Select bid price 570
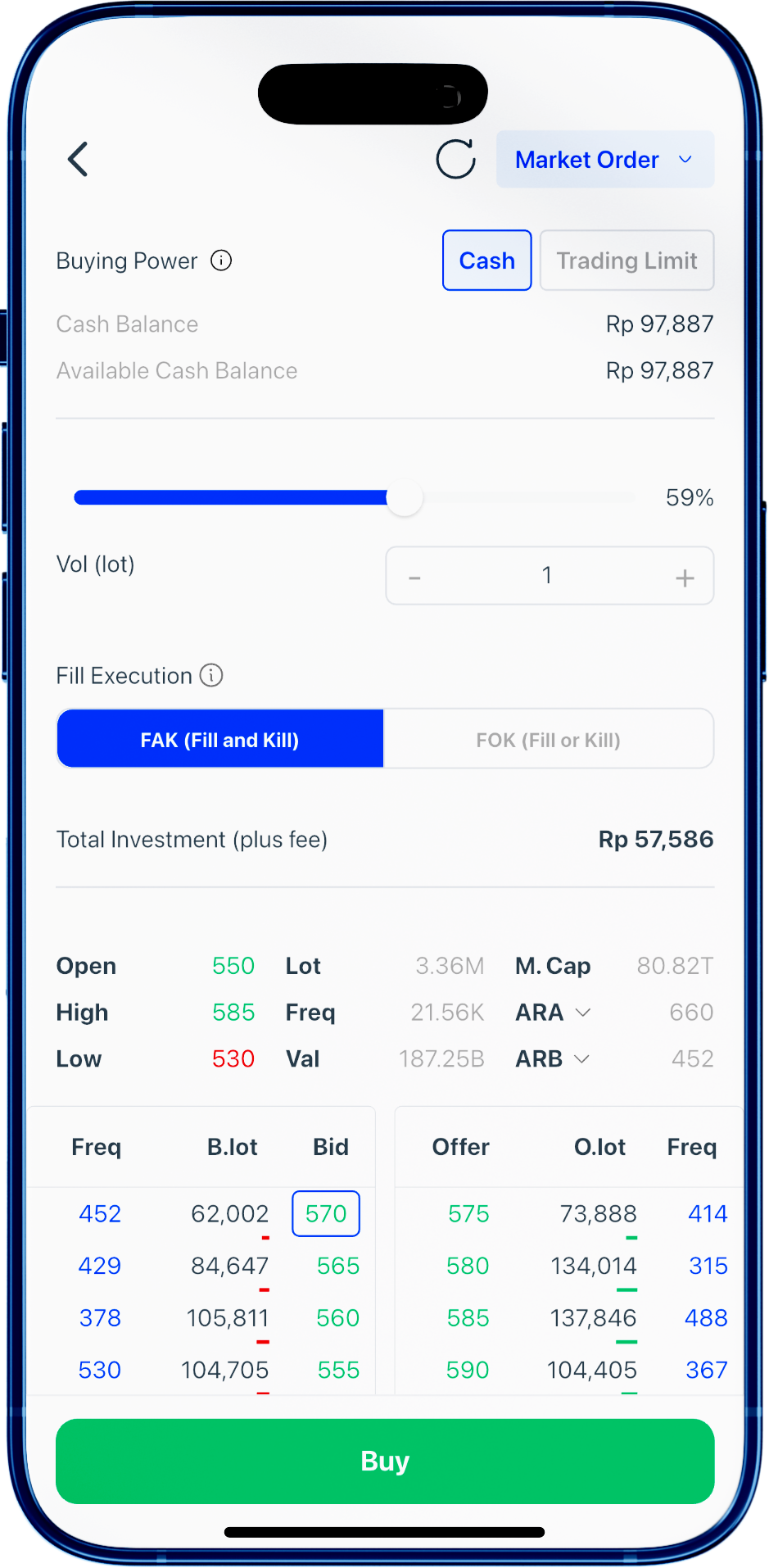The width and height of the screenshot is (769, 1568). pyautogui.click(x=326, y=1213)
